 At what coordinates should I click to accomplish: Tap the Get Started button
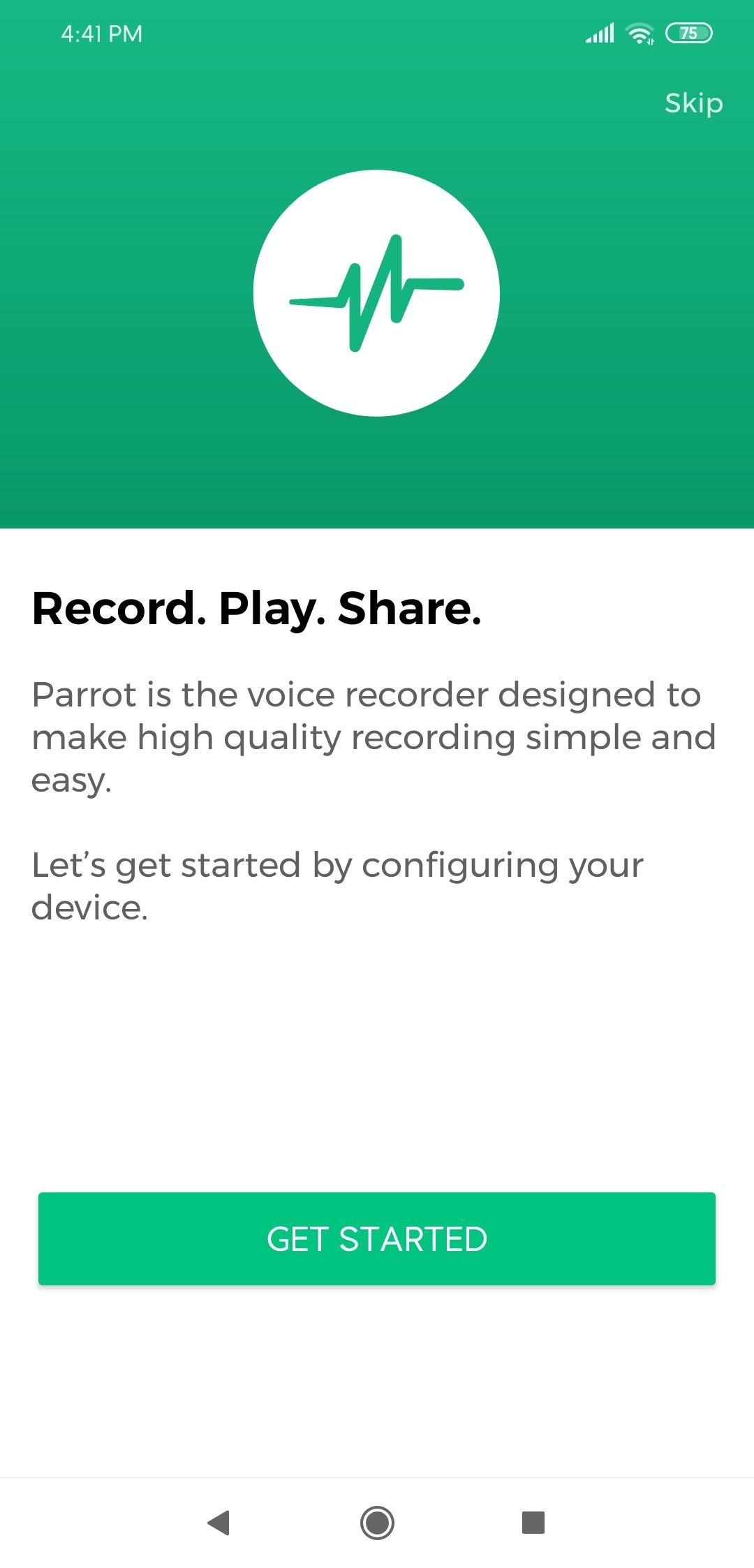pyautogui.click(x=377, y=1238)
